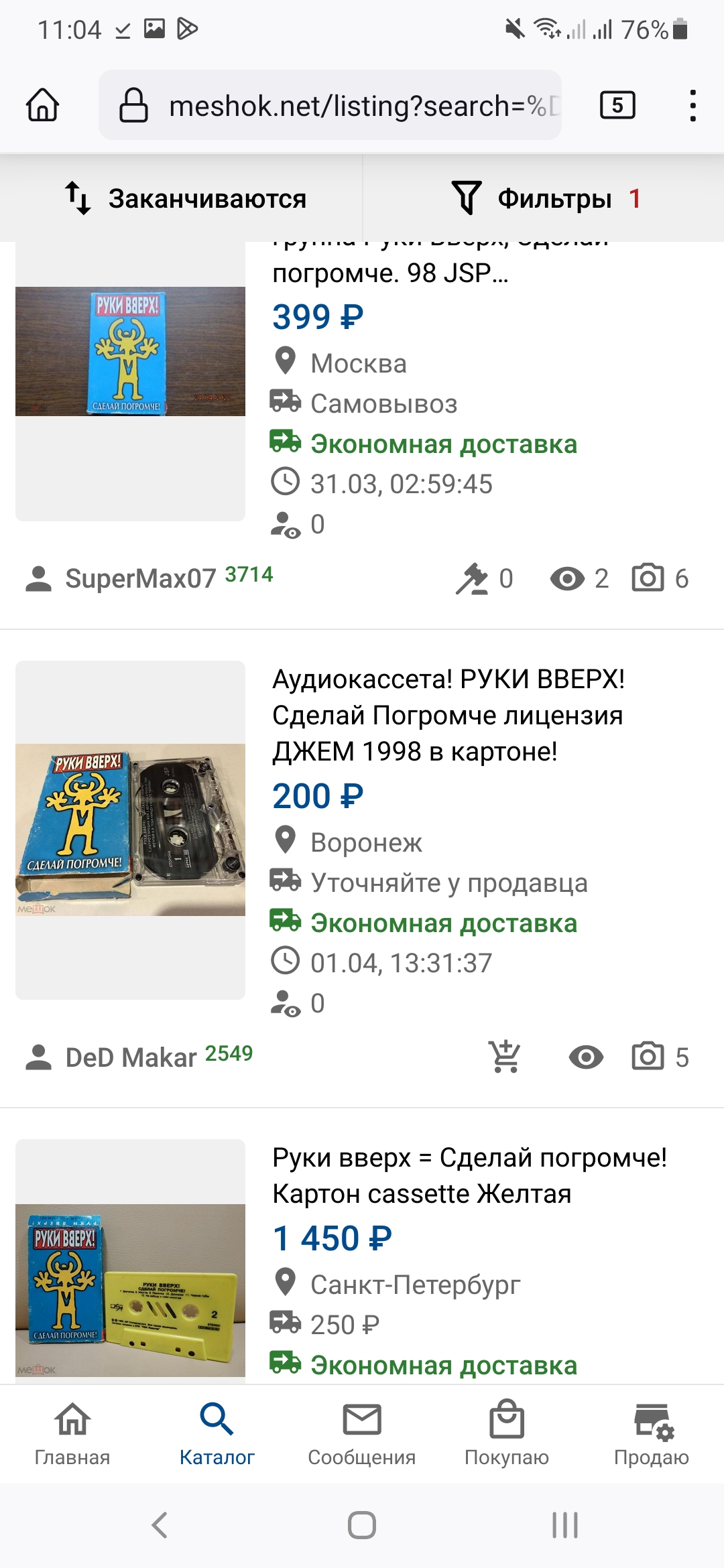Open listing Аудиокассета! РУКИ ВВЕРХ! Сделай Погромче
Image resolution: width=724 pixels, height=1568 pixels.
tap(448, 715)
